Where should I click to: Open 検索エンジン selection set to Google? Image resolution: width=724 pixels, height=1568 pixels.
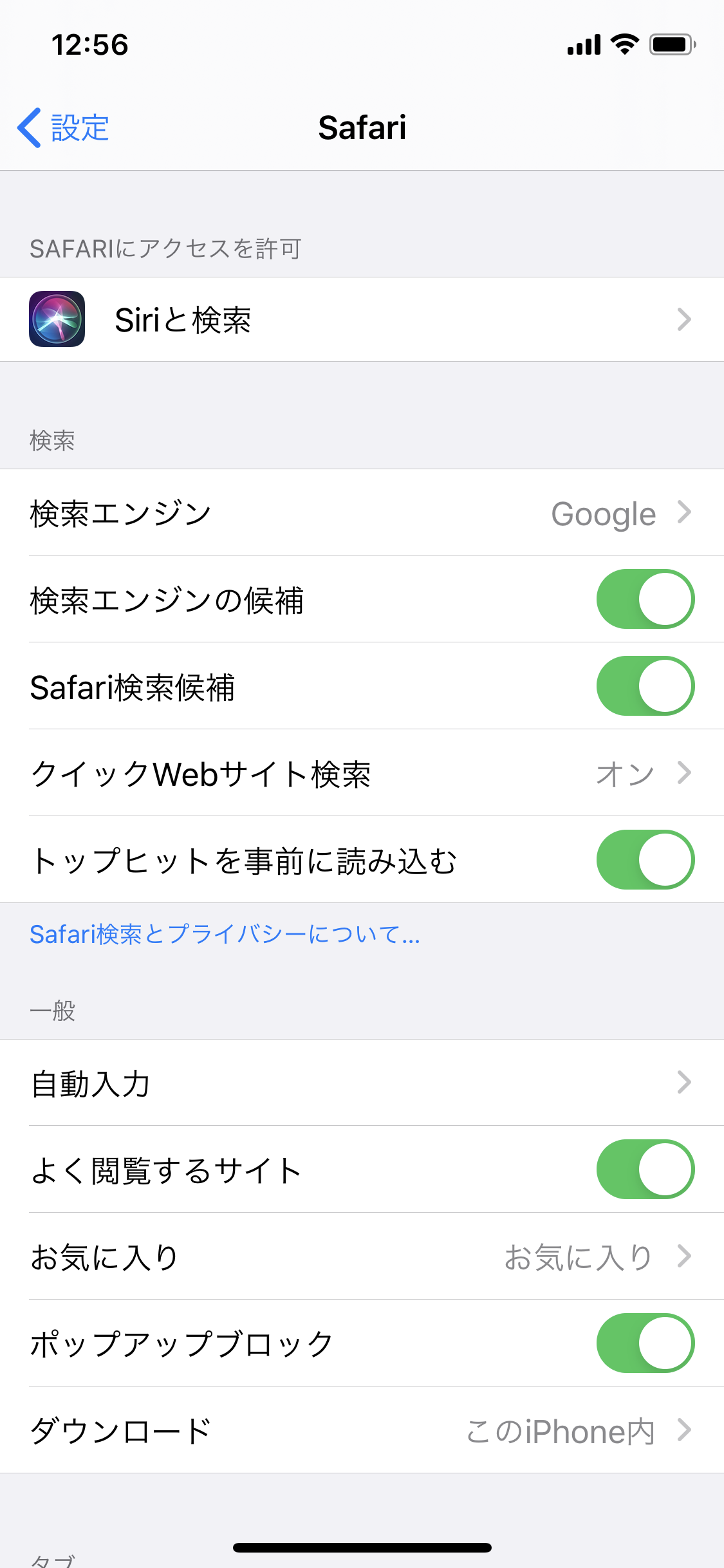point(362,513)
